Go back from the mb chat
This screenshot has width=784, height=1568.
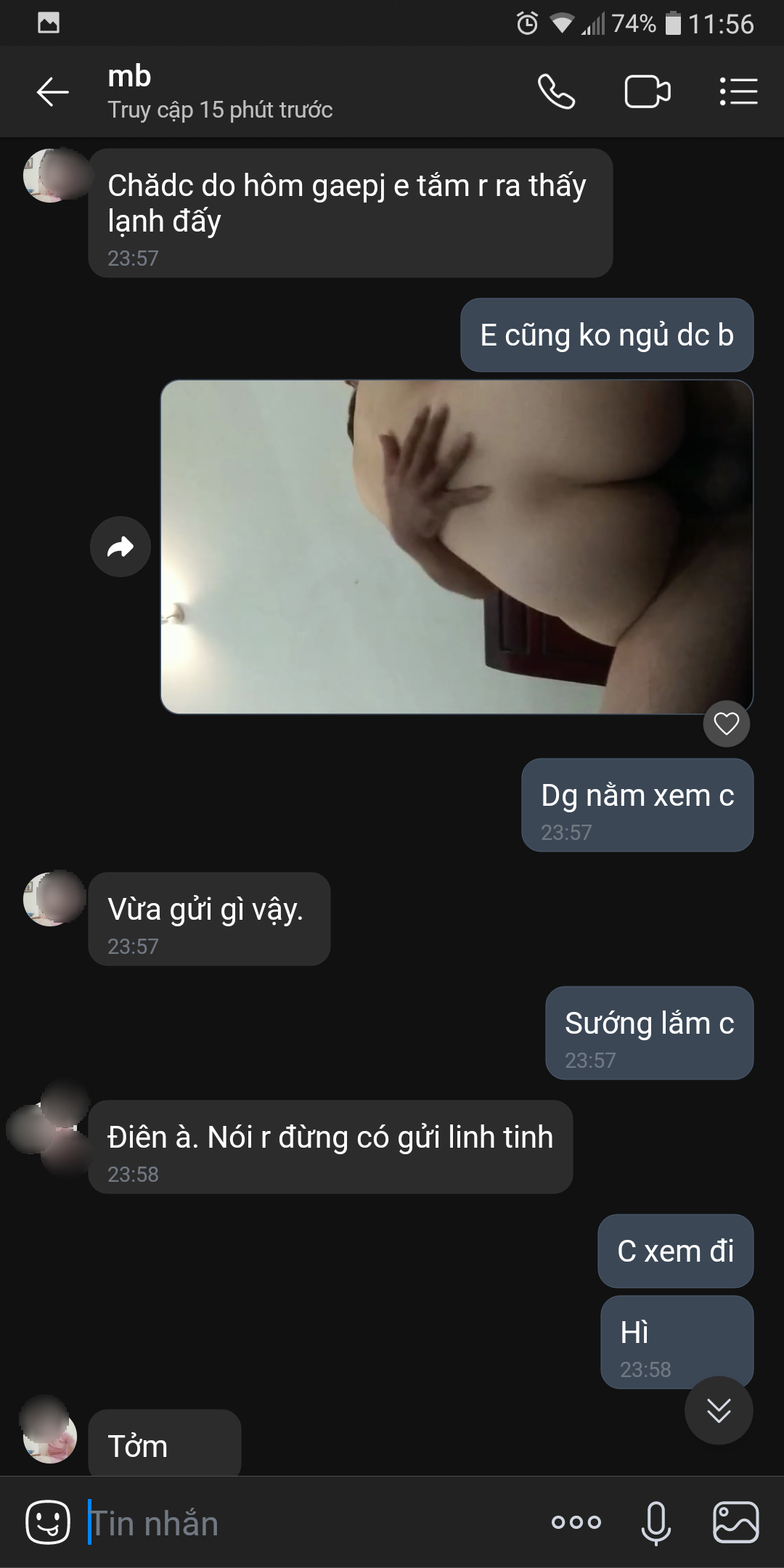click(x=52, y=92)
